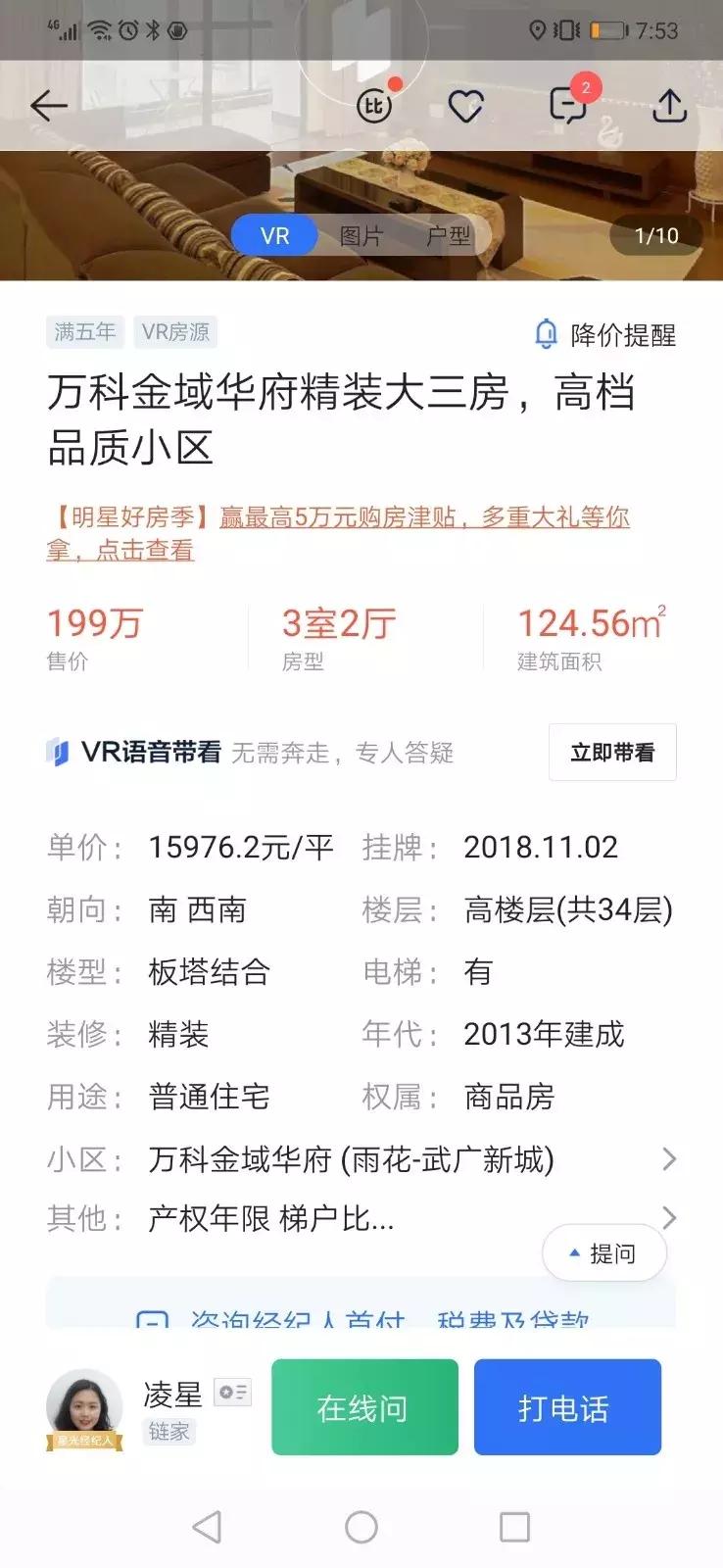Tap 立即带看 to book a VR tour
The width and height of the screenshot is (723, 1568).
(x=611, y=752)
